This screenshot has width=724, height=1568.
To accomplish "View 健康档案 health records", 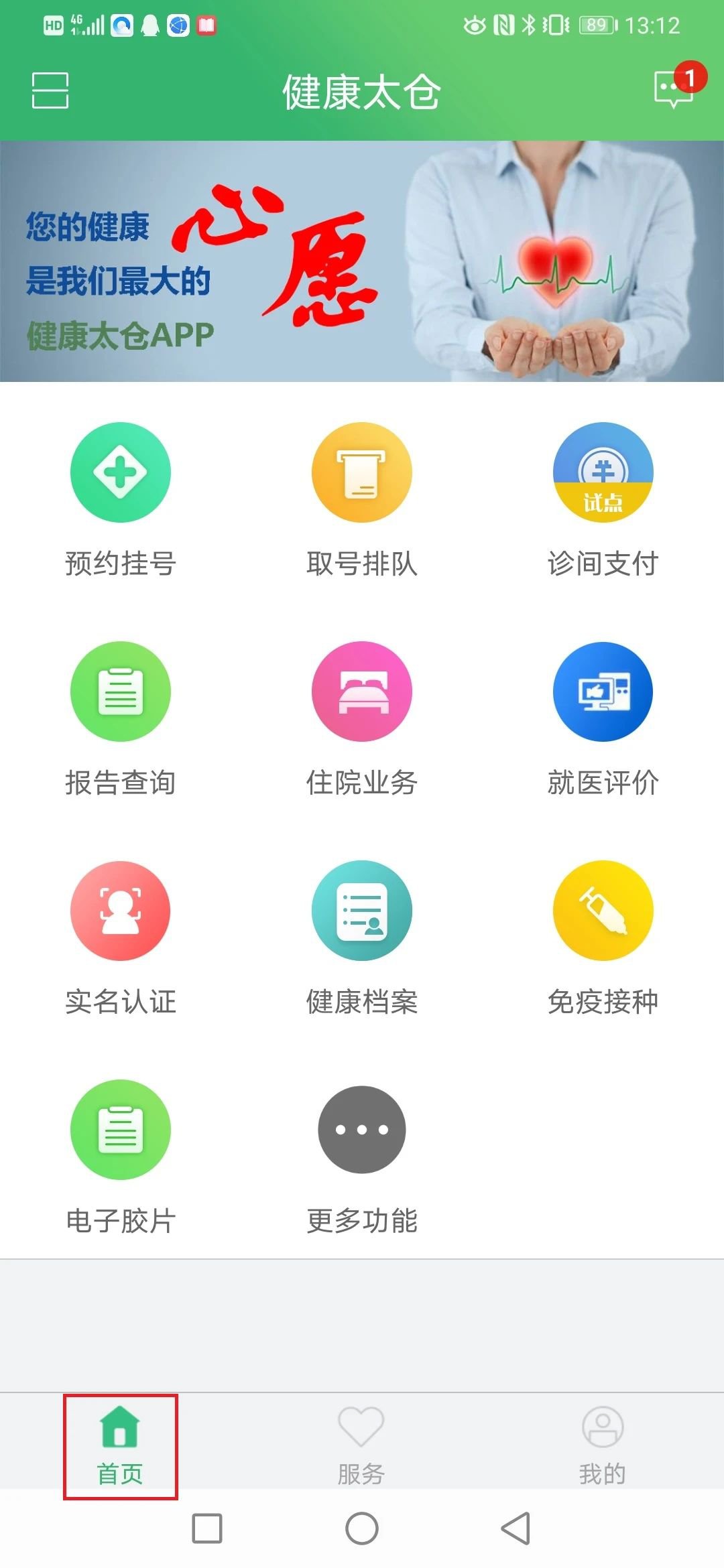I will tap(362, 937).
